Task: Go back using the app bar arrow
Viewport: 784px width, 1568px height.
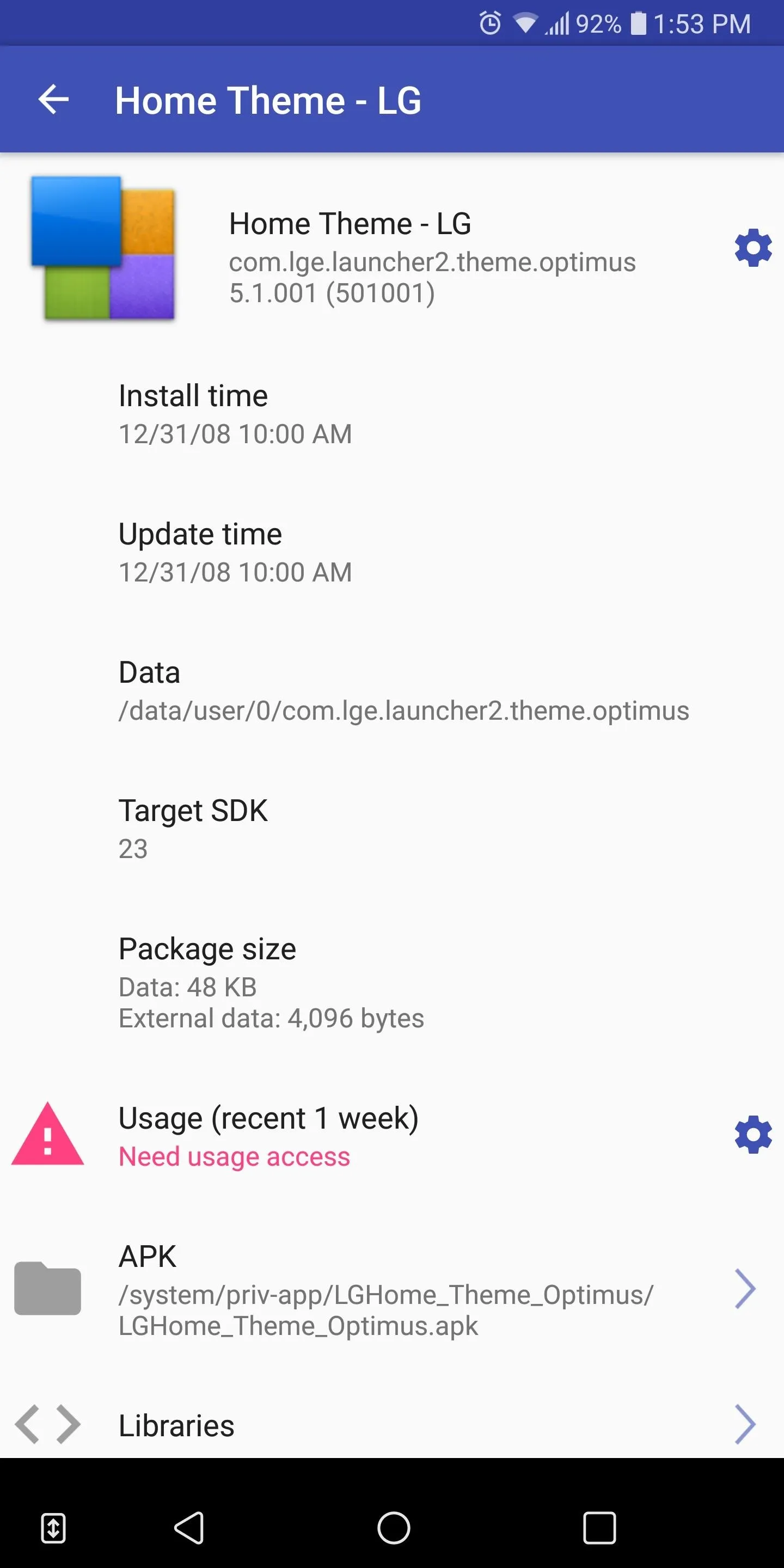Action: 53,100
